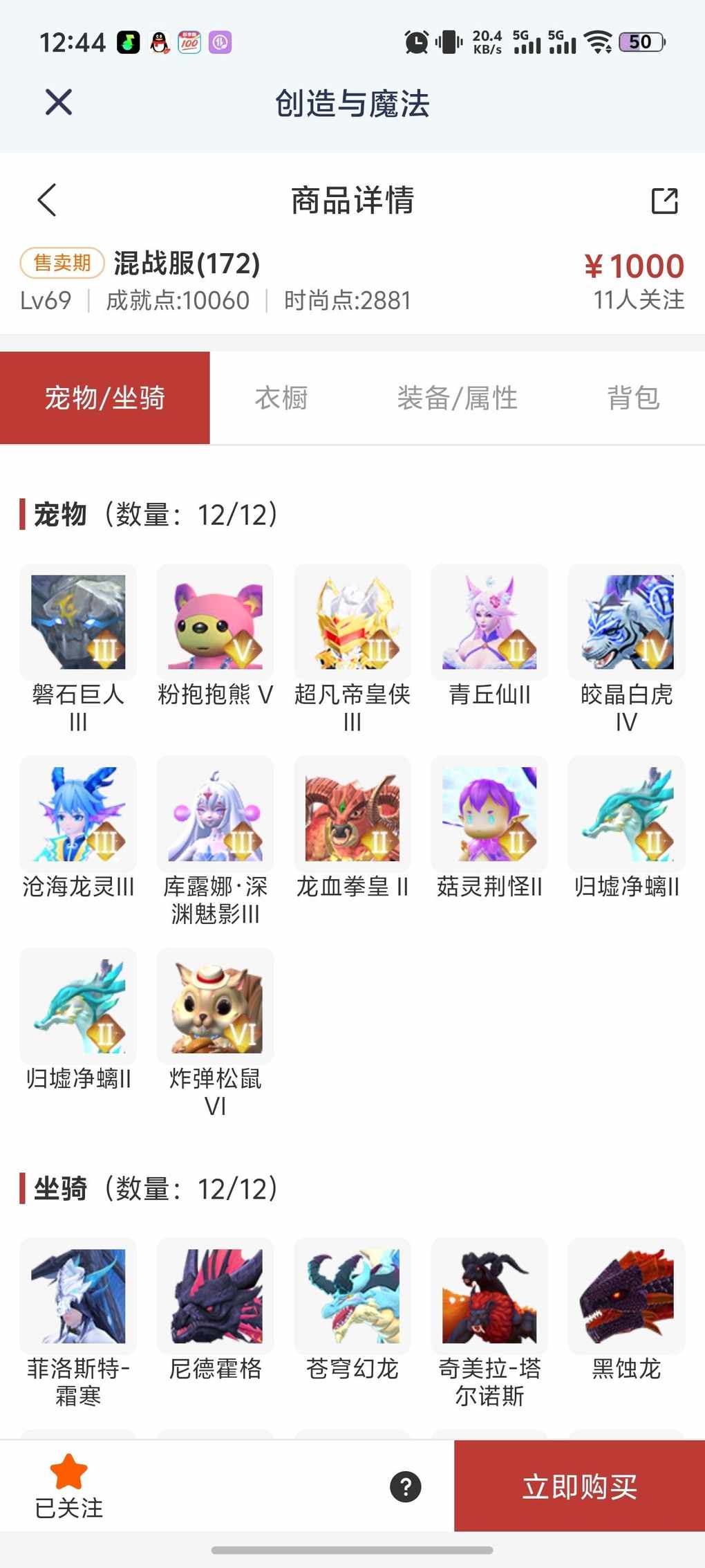Close the 创造与魔法 page
The height and width of the screenshot is (1568, 705).
click(59, 102)
